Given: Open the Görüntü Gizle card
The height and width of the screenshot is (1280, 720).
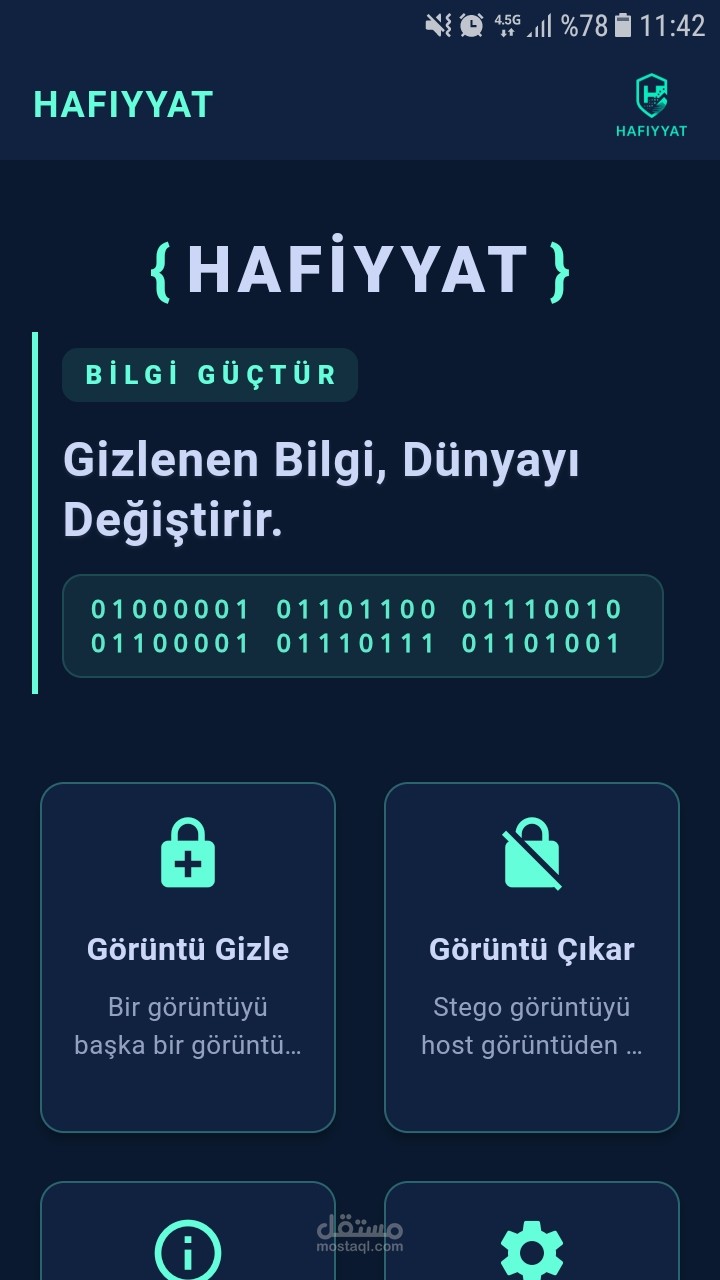Looking at the screenshot, I should [188, 957].
